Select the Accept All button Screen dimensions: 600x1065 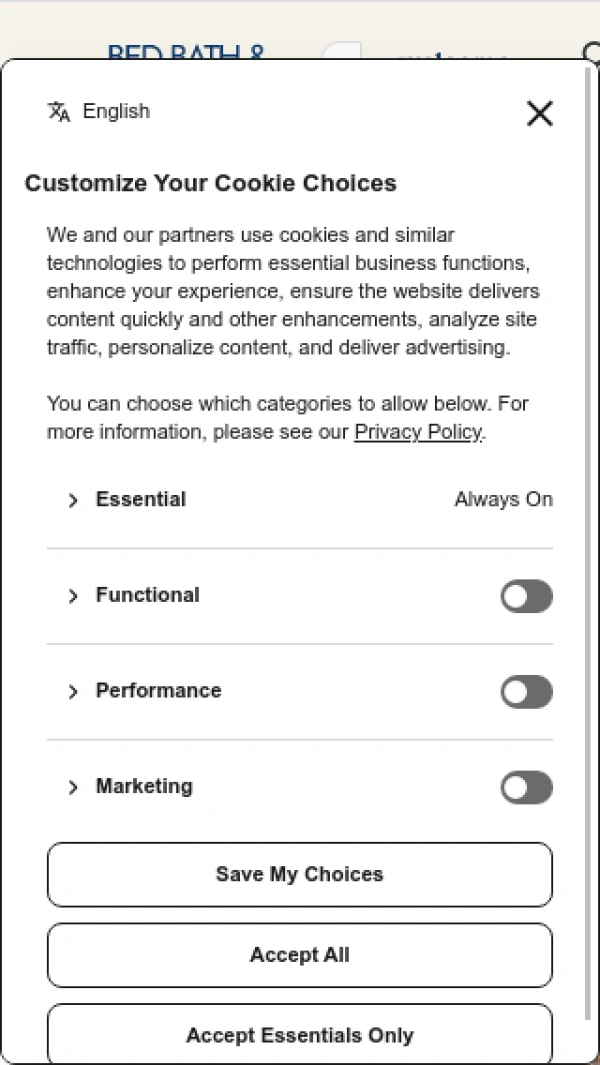[x=300, y=956]
